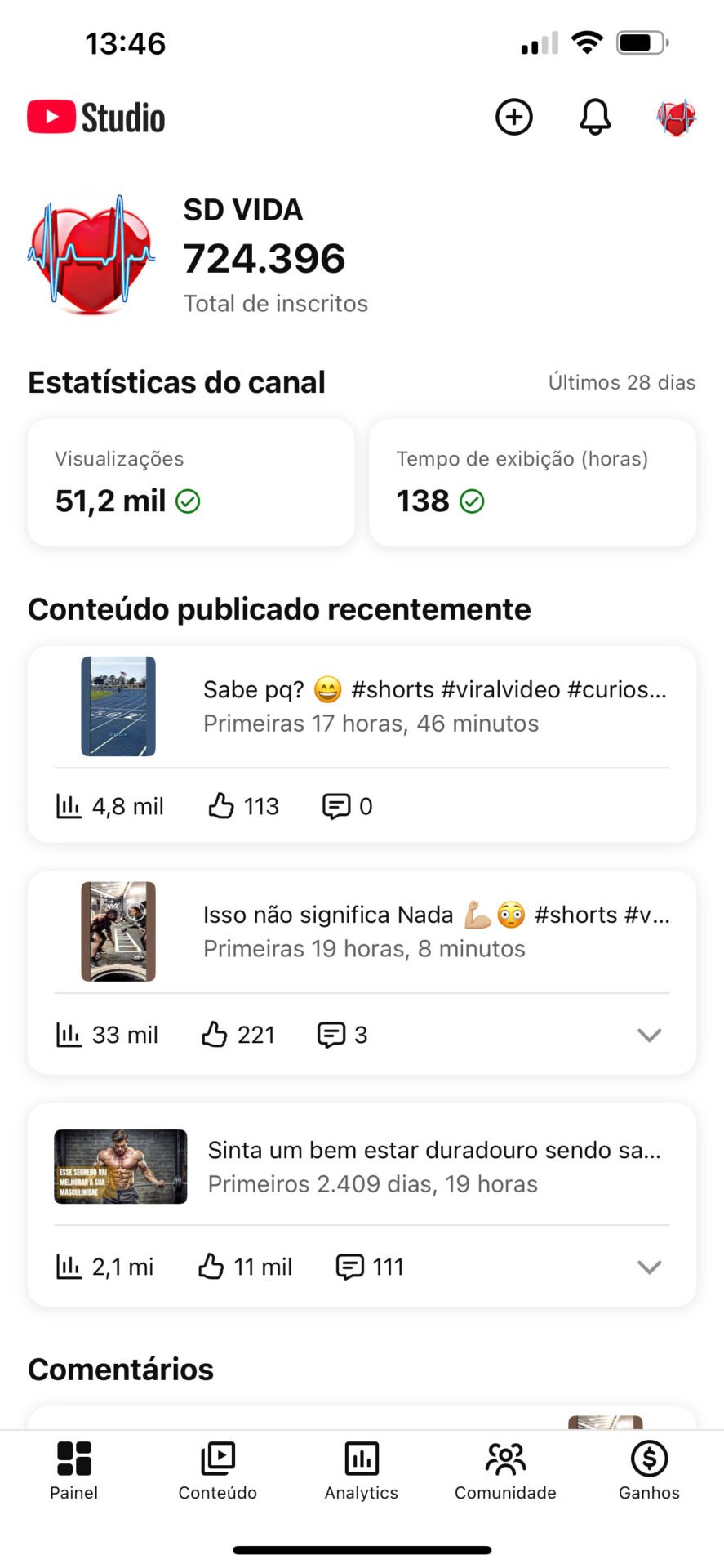Click the analytics bar icon showing 2,1 mi
724x1568 pixels.
[68, 1267]
